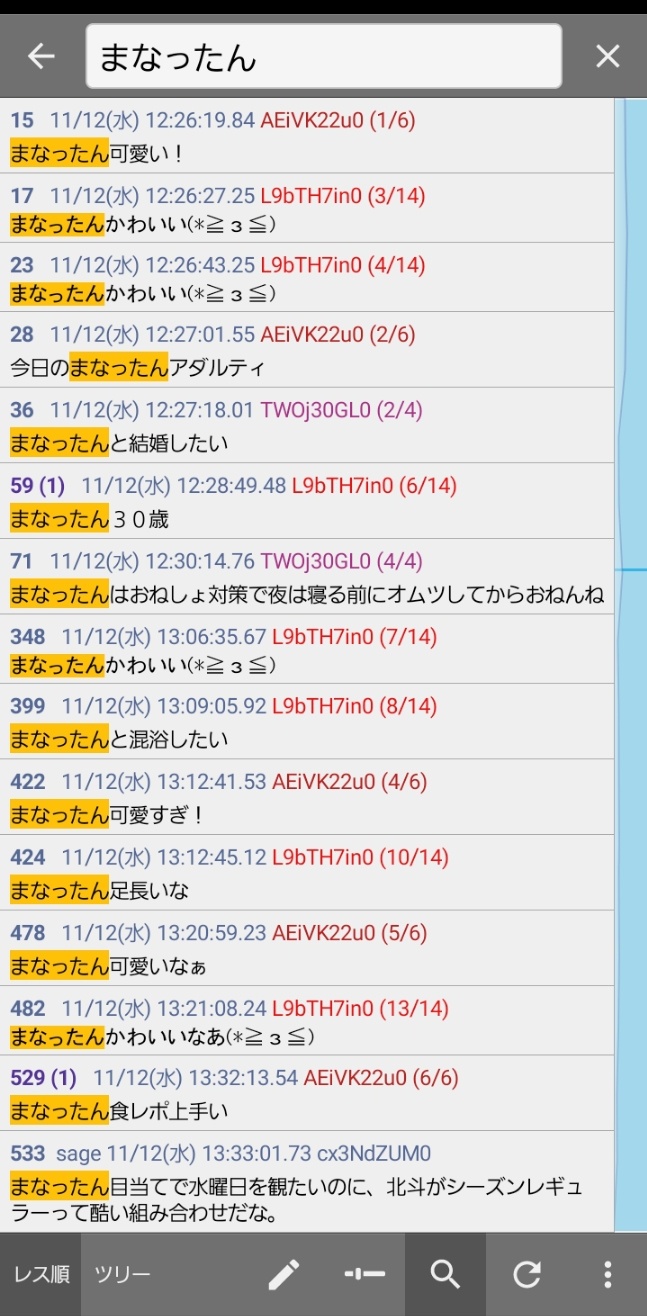Screen dimensions: 647x1316
Task: Close the search with the X icon
Action: pos(608,57)
